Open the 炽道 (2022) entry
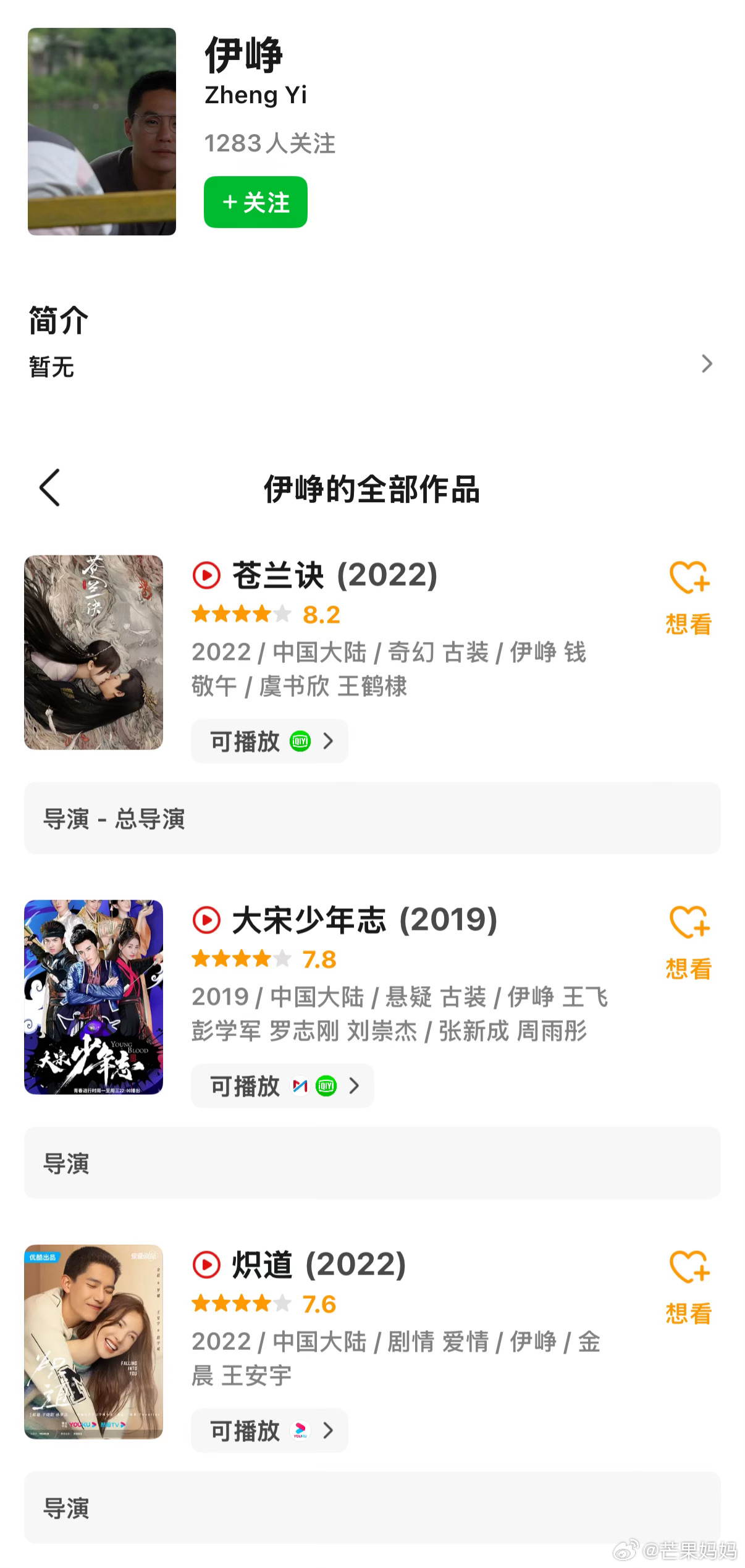This screenshot has width=745, height=1568. [319, 1265]
